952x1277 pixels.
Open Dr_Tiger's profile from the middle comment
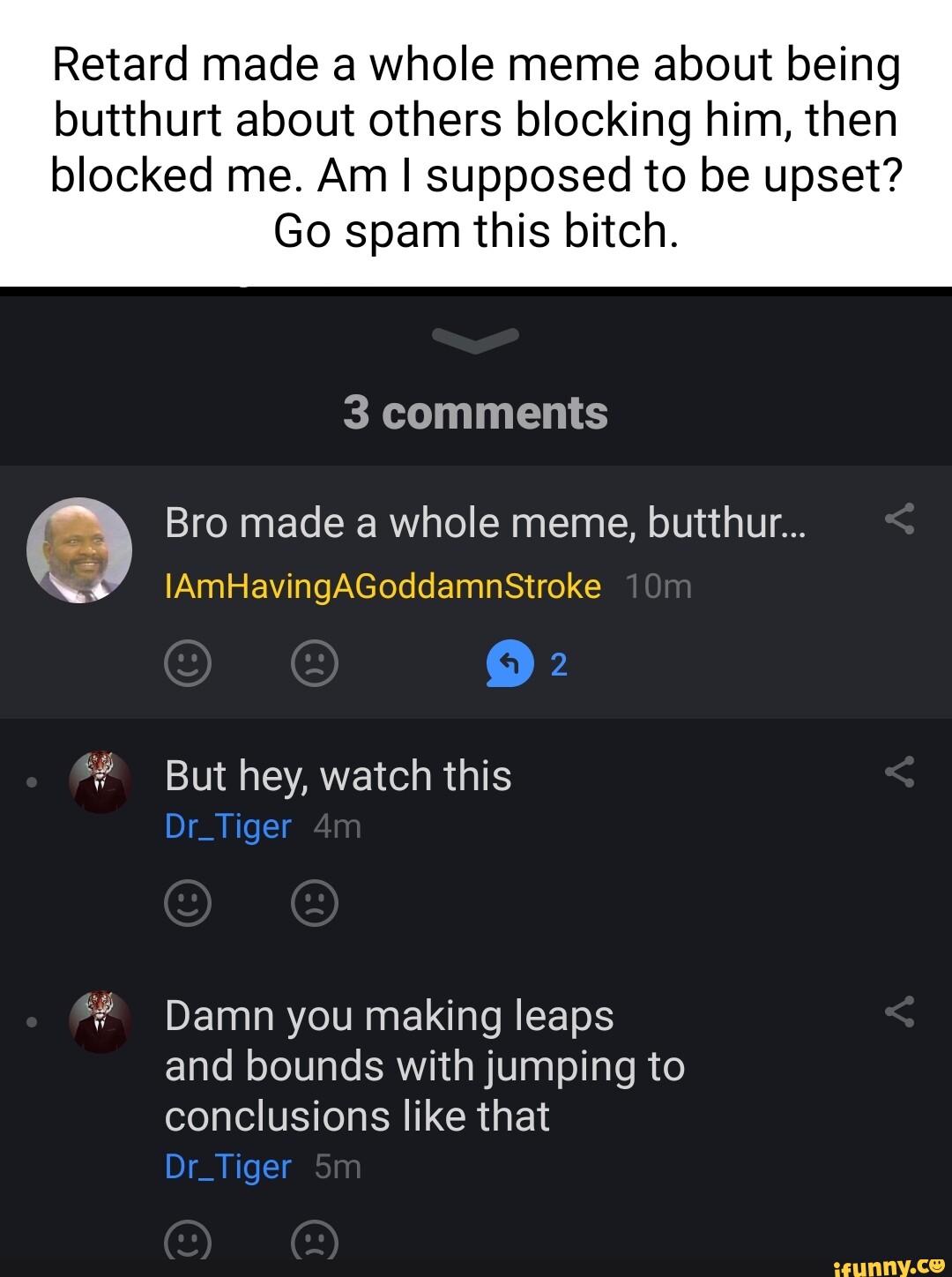227,825
